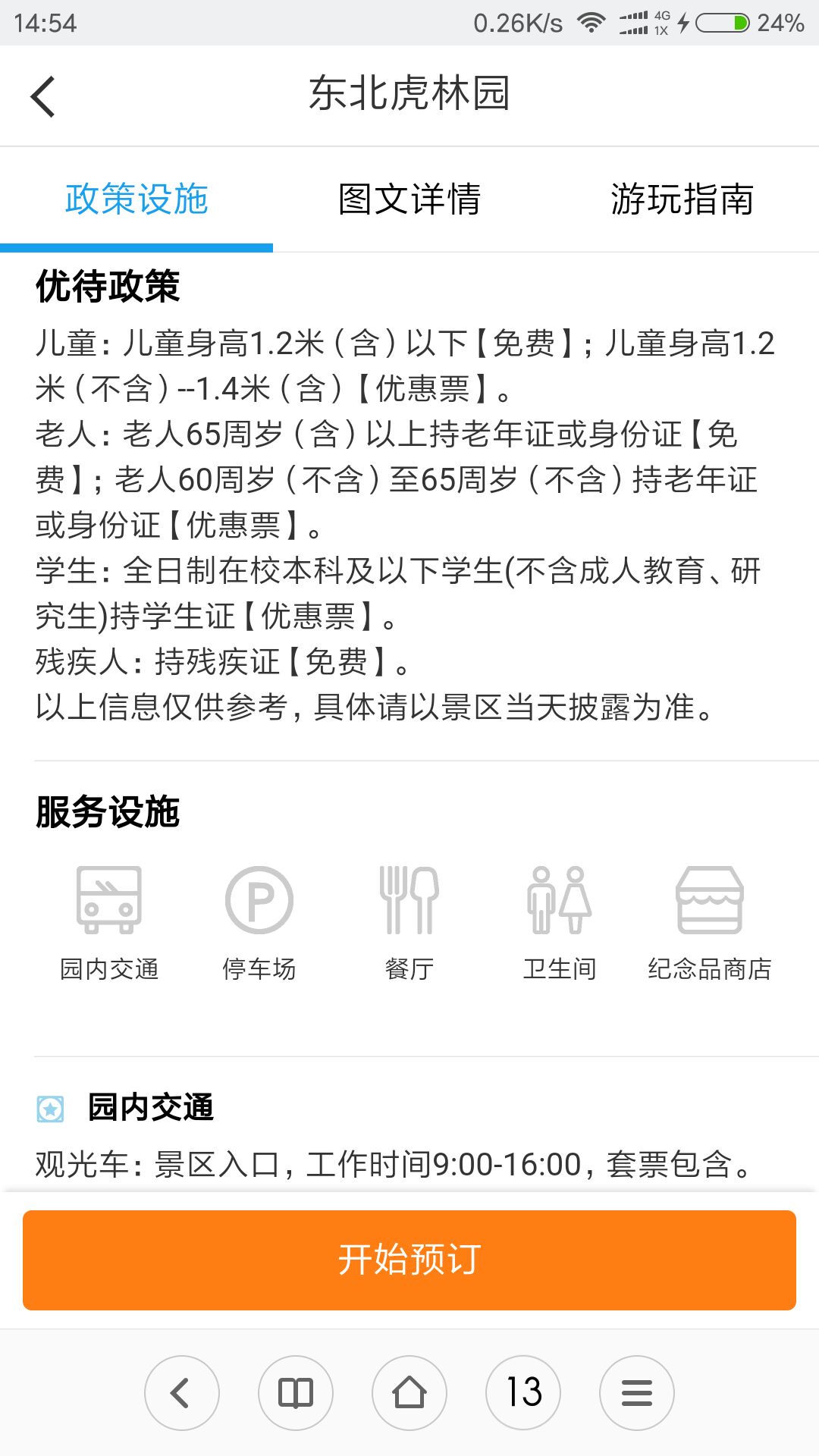Open the 游玩指南 tab
This screenshot has height=1456, width=819.
click(x=682, y=199)
